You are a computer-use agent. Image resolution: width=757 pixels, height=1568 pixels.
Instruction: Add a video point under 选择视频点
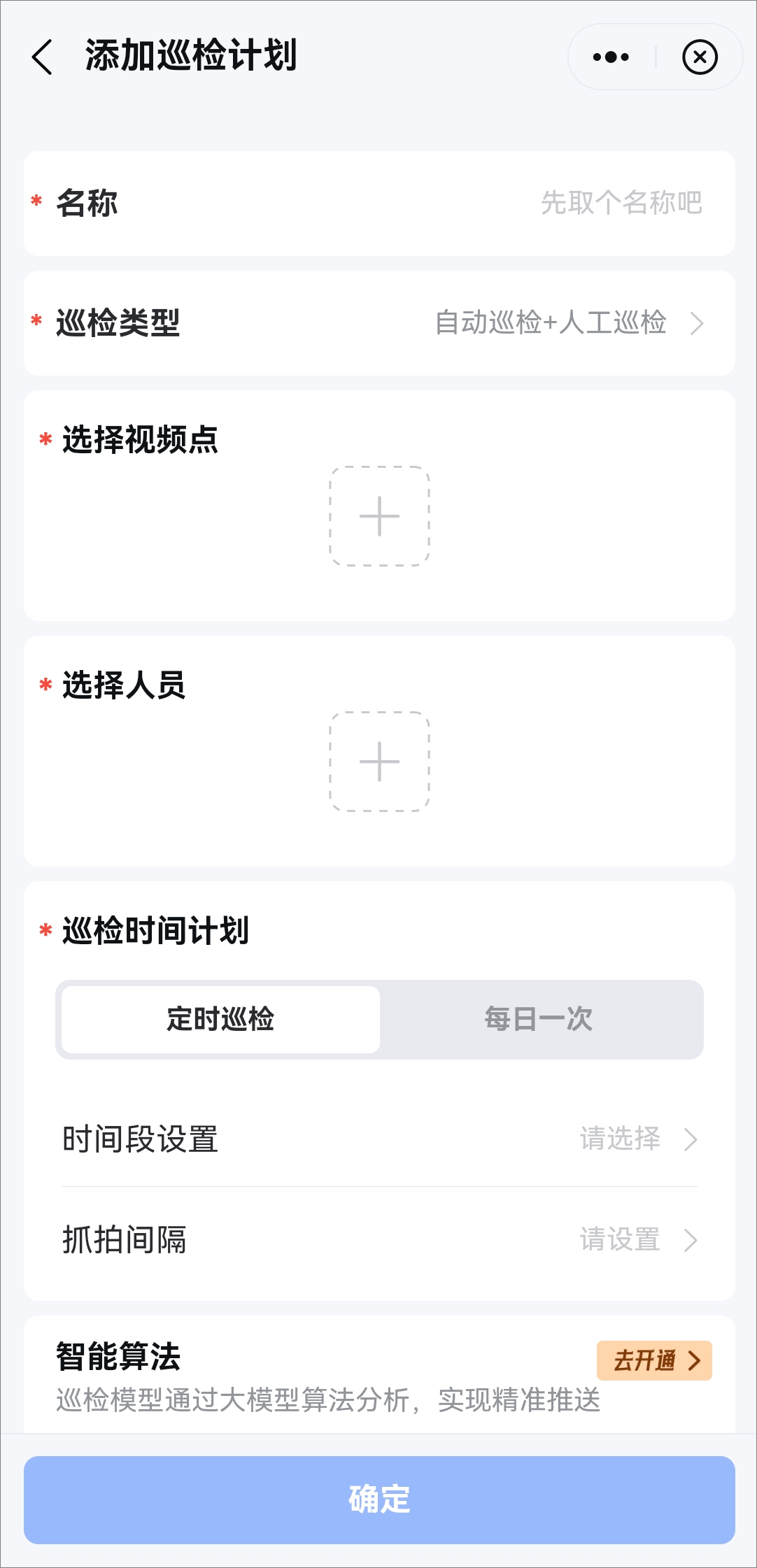379,516
